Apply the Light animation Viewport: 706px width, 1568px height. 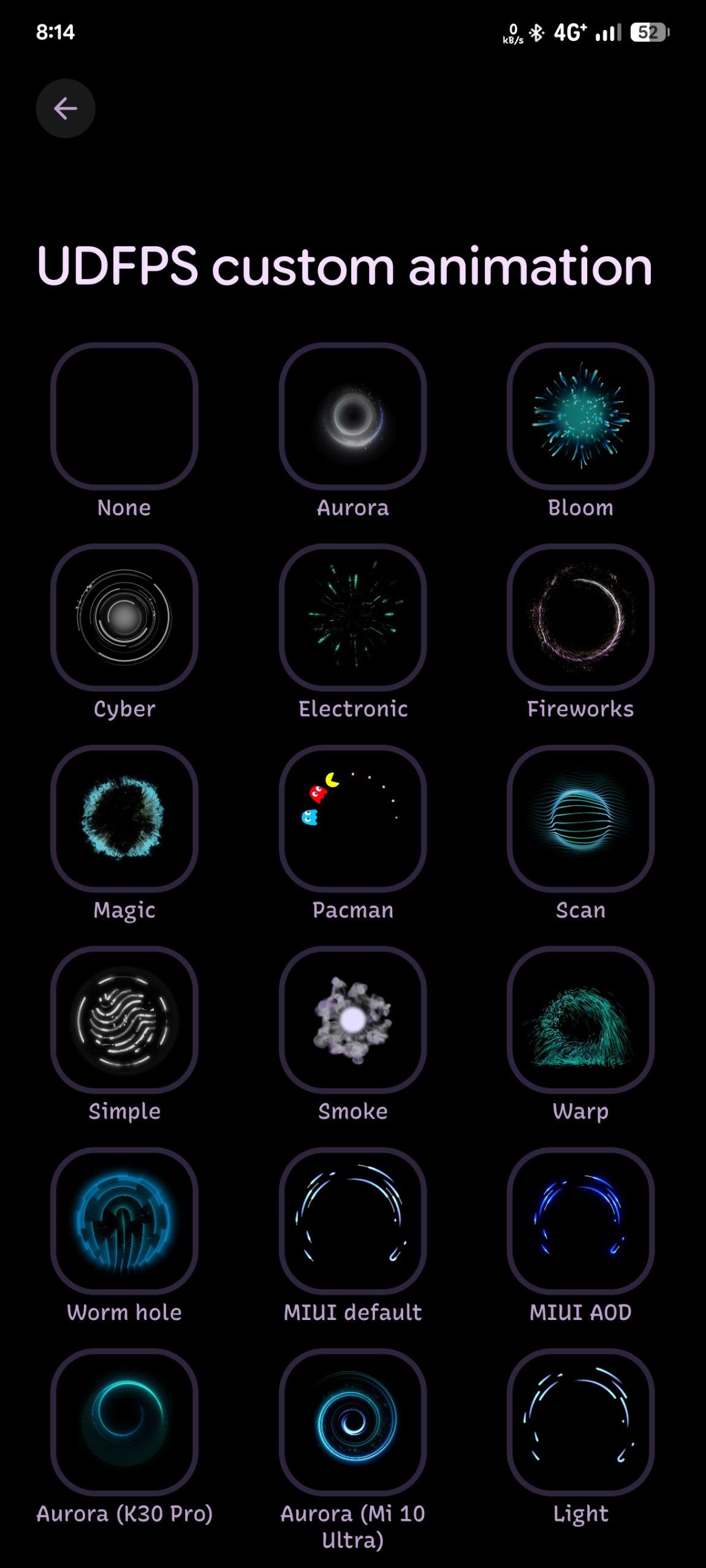tap(580, 1422)
